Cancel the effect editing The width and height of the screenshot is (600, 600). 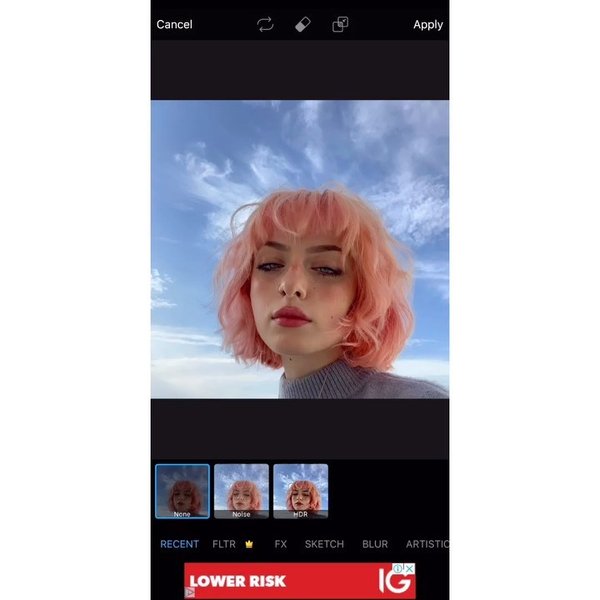174,24
